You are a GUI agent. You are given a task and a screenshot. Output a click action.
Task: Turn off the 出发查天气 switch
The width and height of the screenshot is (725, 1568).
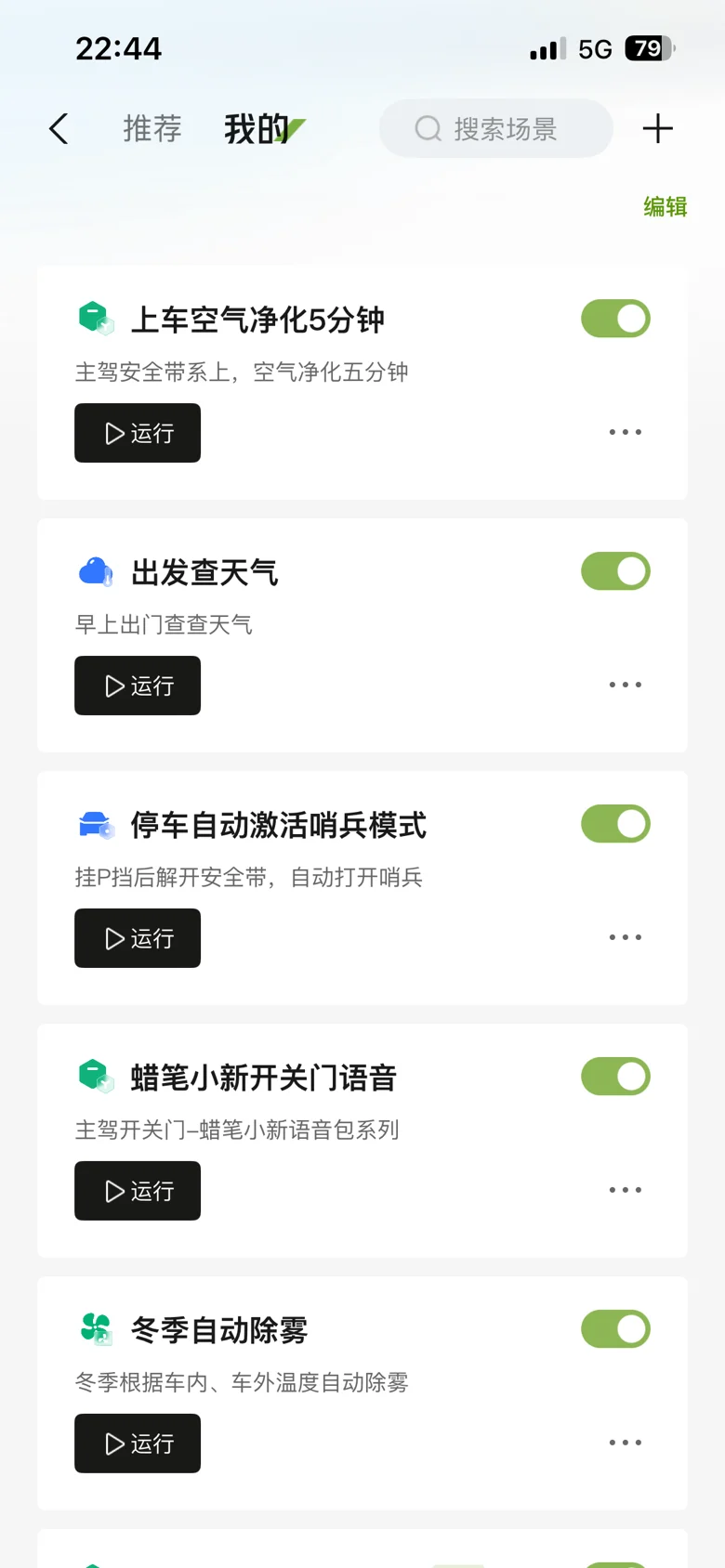pyautogui.click(x=615, y=571)
